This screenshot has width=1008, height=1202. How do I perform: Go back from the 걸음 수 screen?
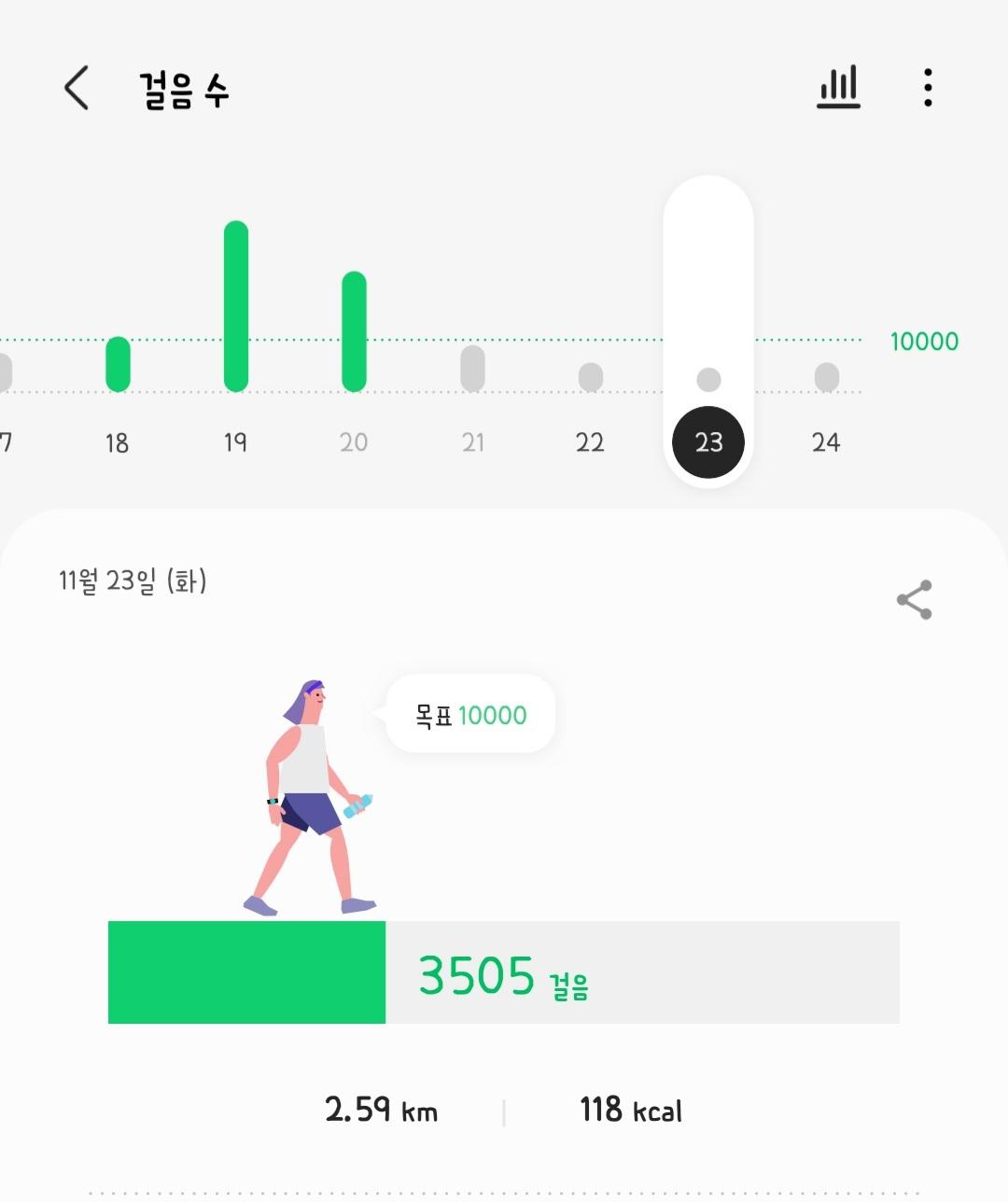[77, 89]
